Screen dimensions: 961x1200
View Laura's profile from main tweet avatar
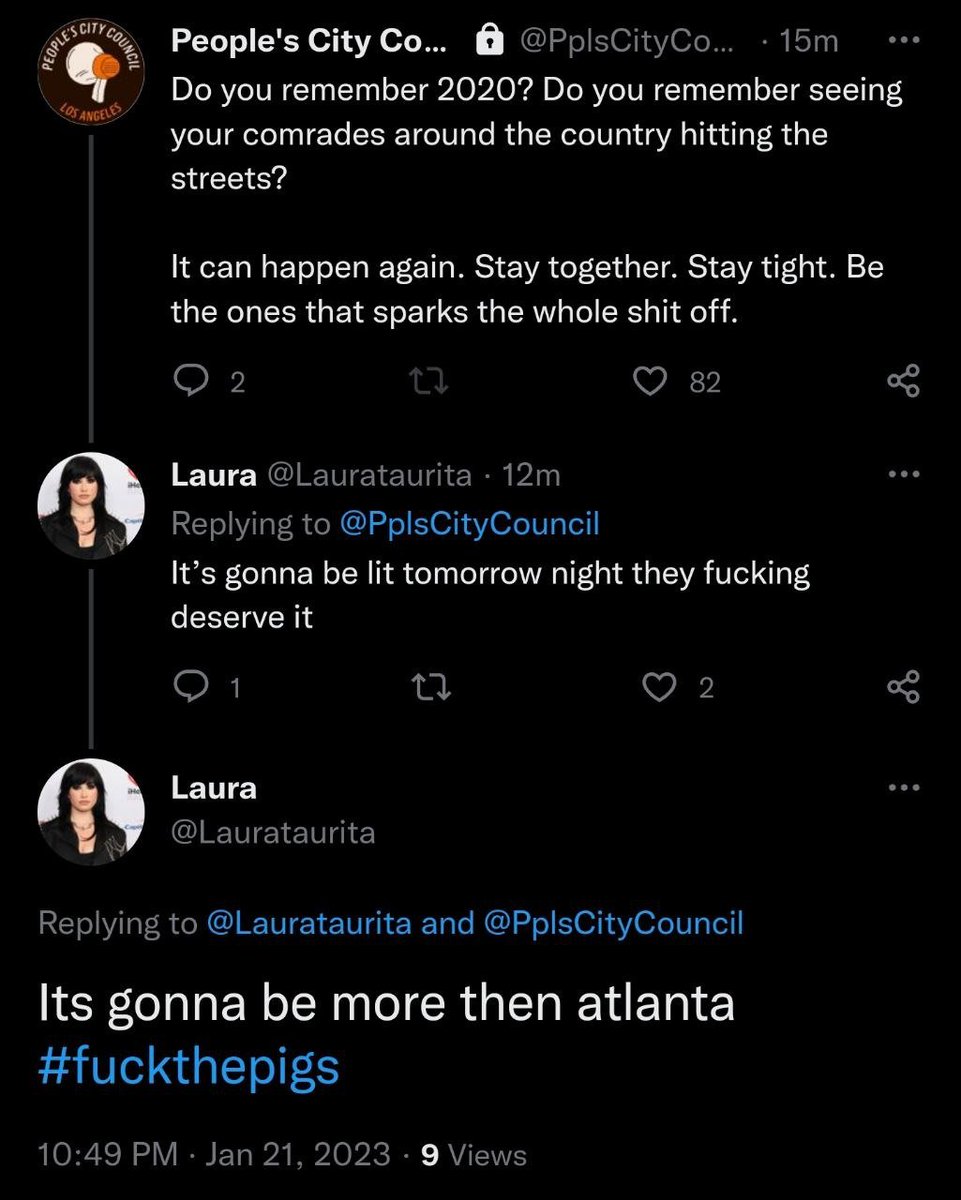(x=92, y=808)
